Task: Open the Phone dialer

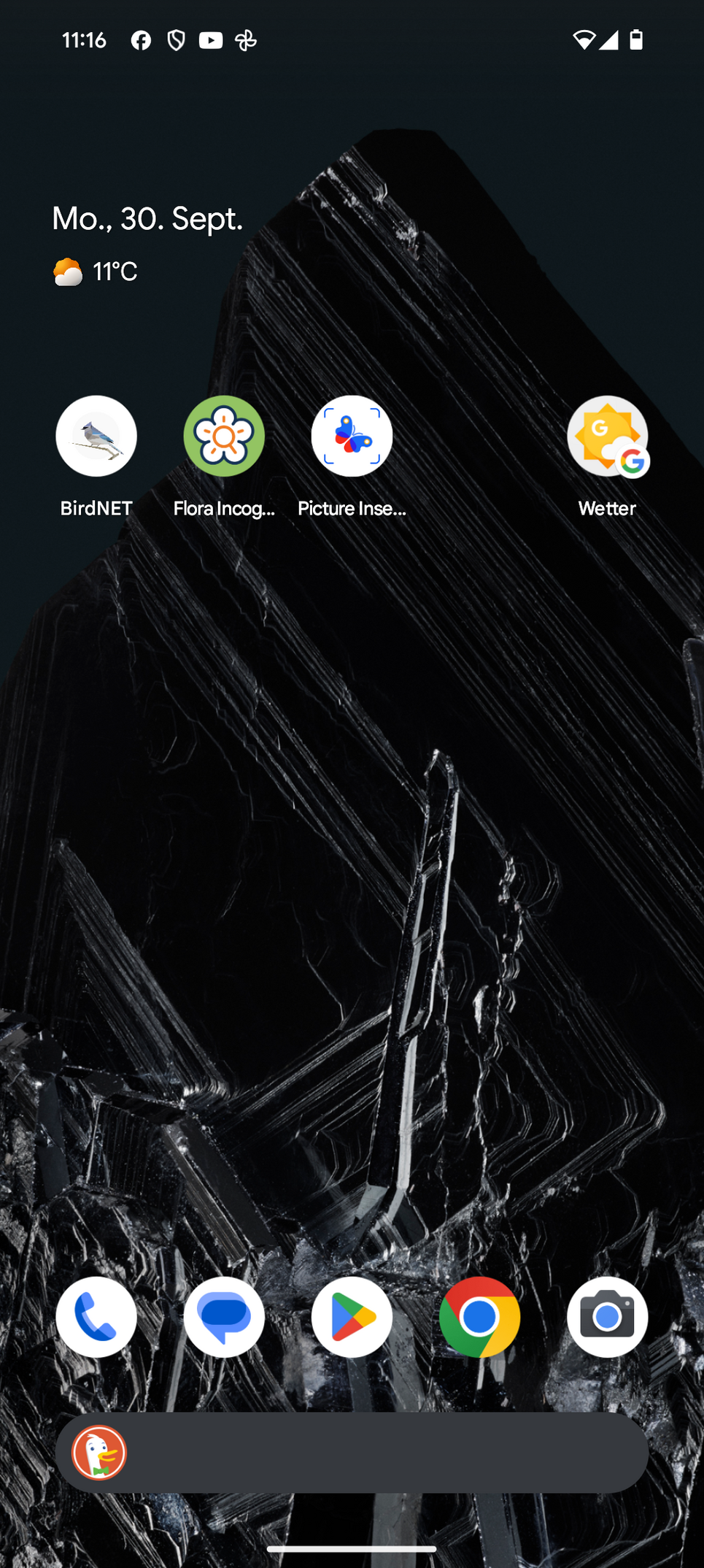Action: (x=96, y=1317)
